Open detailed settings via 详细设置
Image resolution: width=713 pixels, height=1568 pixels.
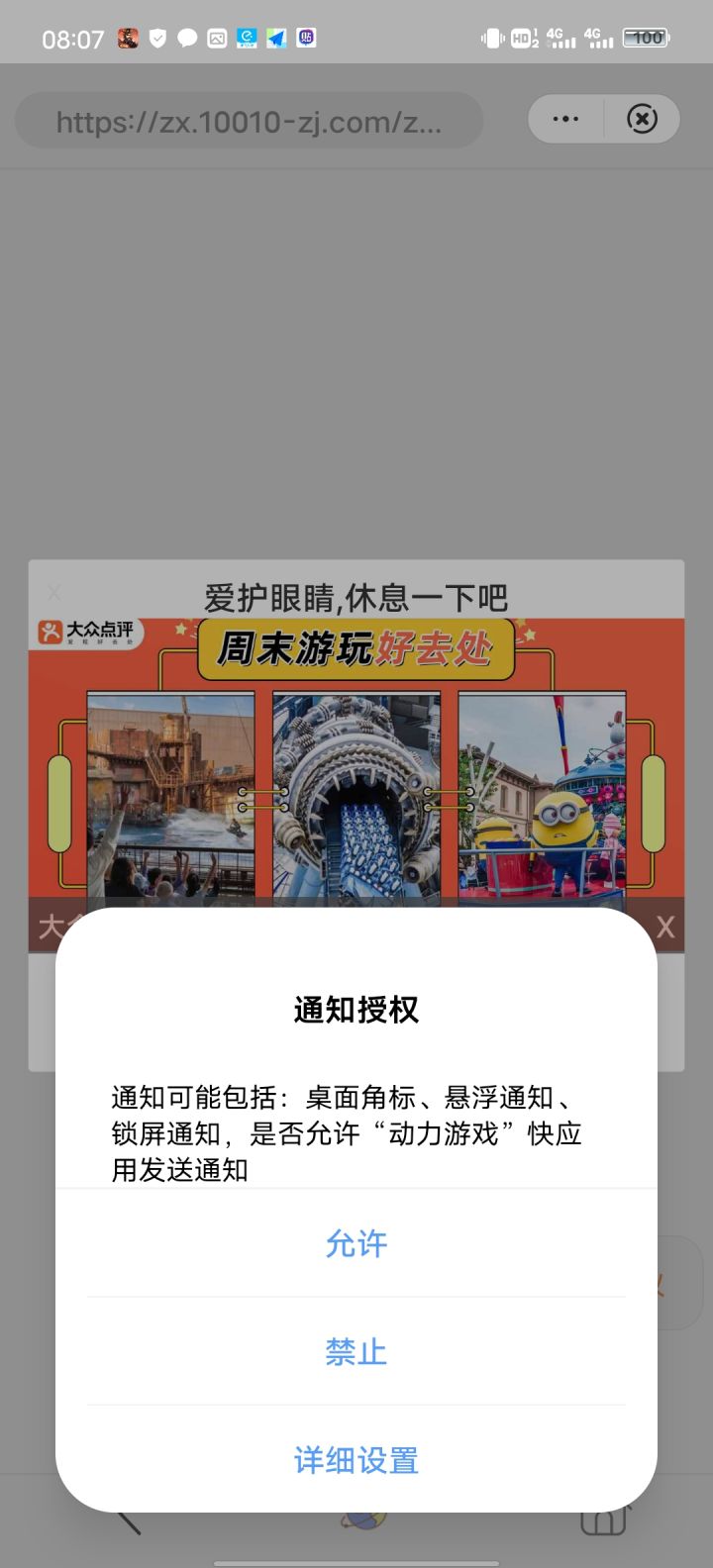[x=356, y=1460]
